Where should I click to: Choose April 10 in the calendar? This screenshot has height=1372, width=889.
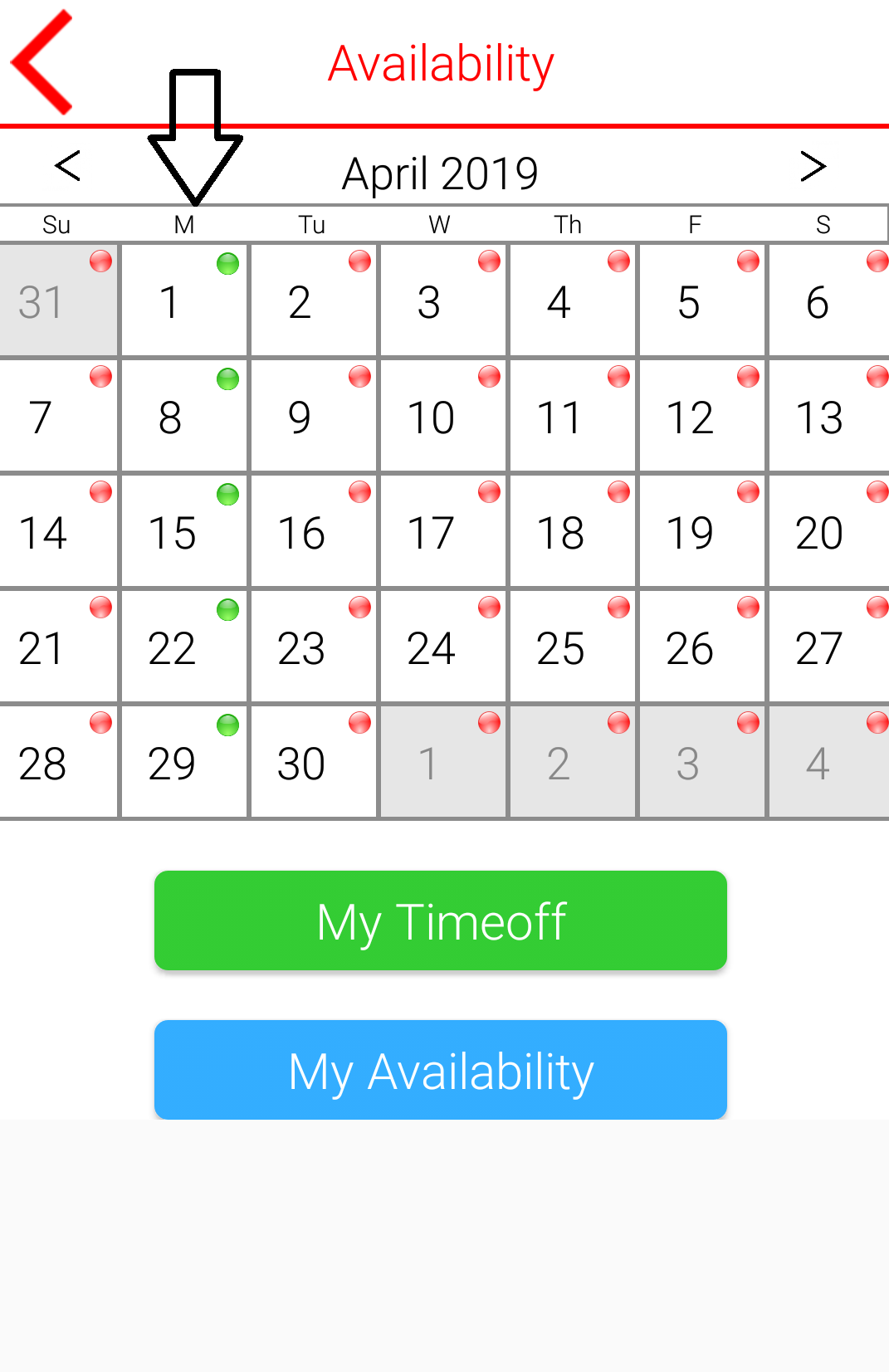coord(443,417)
